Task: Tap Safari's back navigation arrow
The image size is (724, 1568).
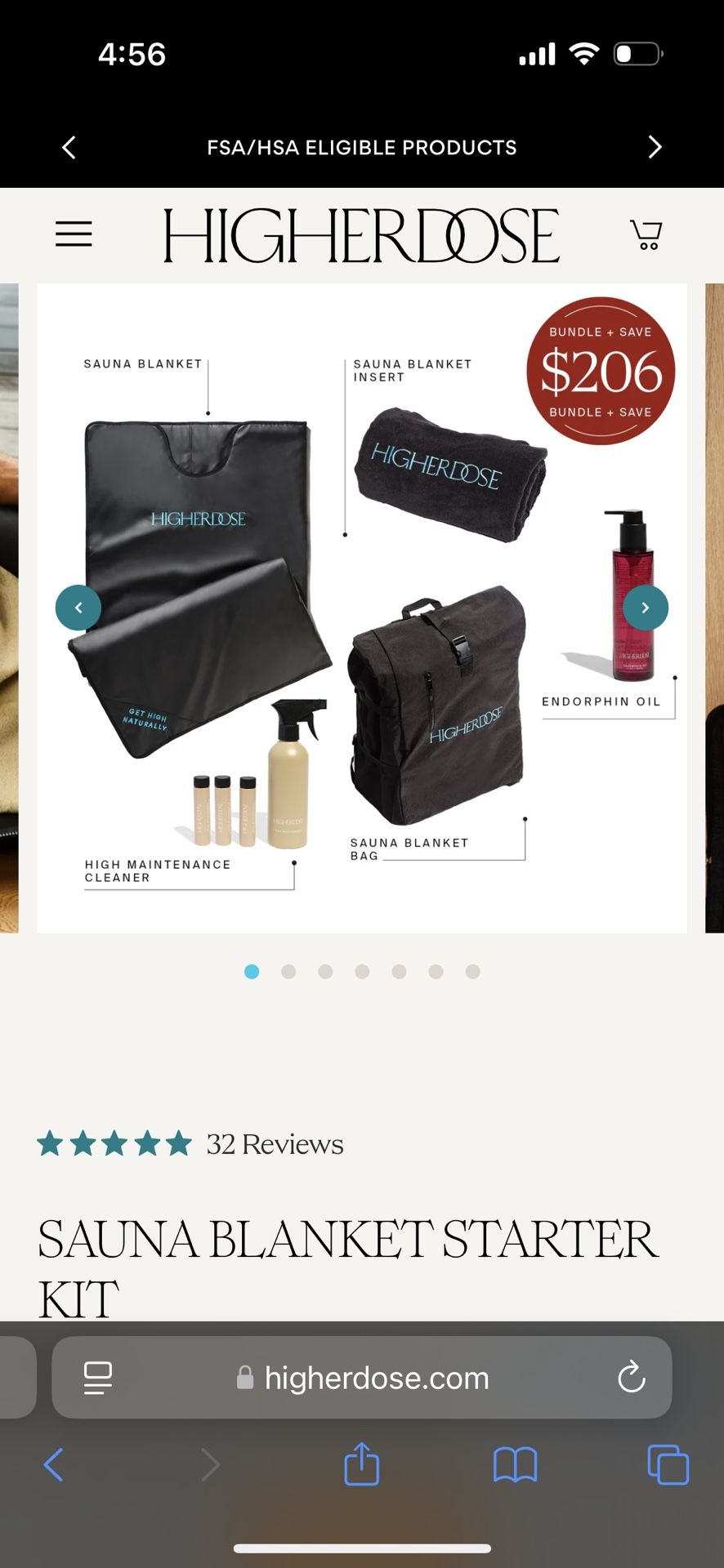Action: pos(54,1463)
